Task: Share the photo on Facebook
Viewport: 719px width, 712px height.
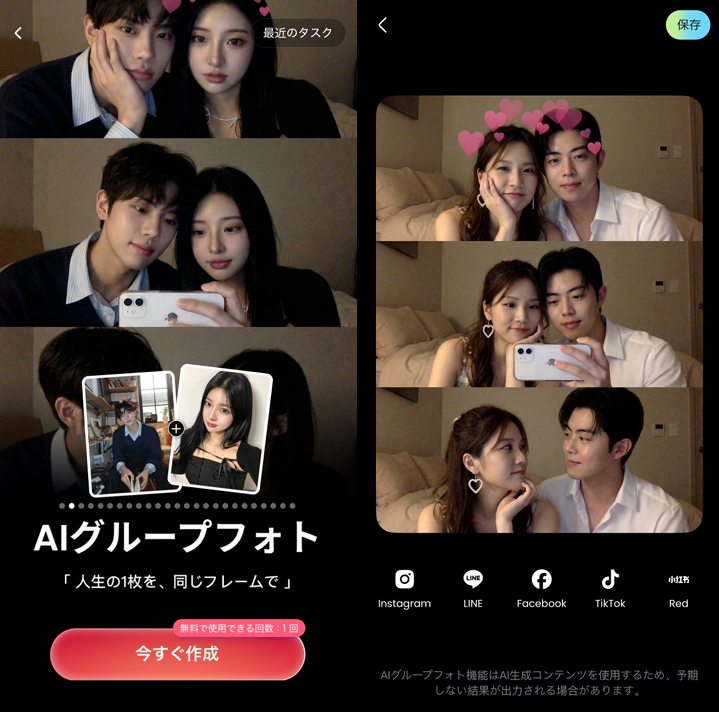Action: [541, 588]
